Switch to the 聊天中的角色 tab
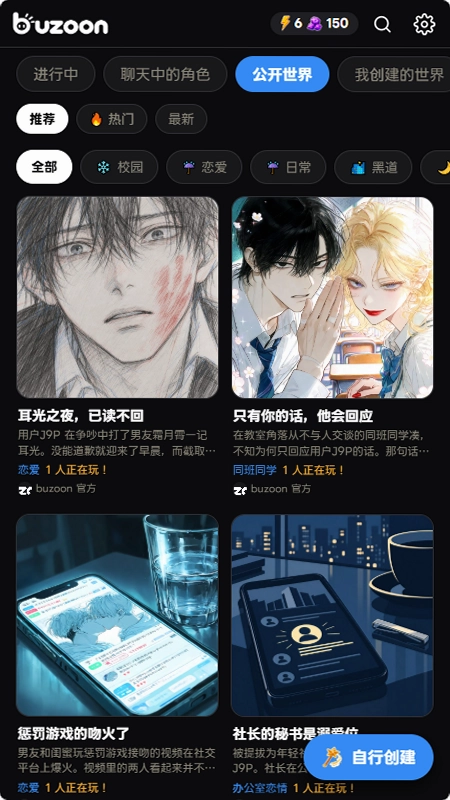This screenshot has width=450, height=800. 165,74
